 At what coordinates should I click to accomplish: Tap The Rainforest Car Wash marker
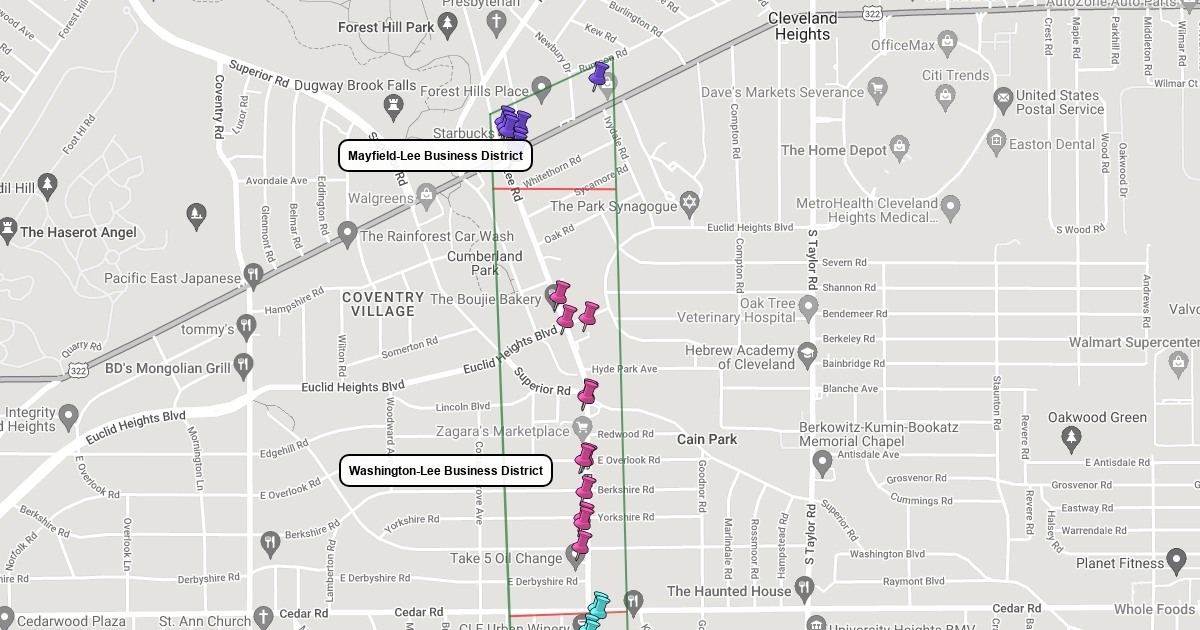(x=347, y=234)
